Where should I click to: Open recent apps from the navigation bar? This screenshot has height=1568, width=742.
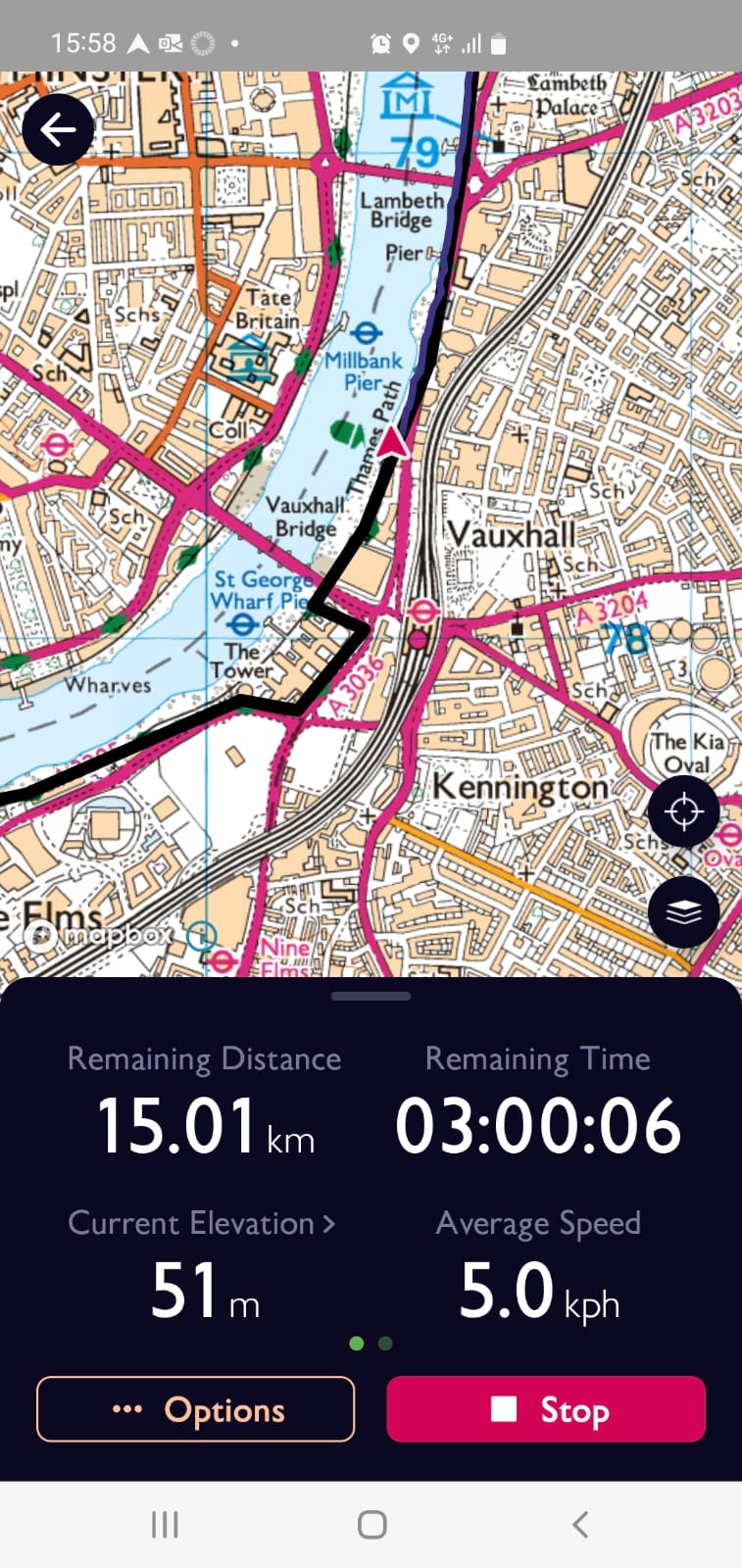tap(165, 1525)
